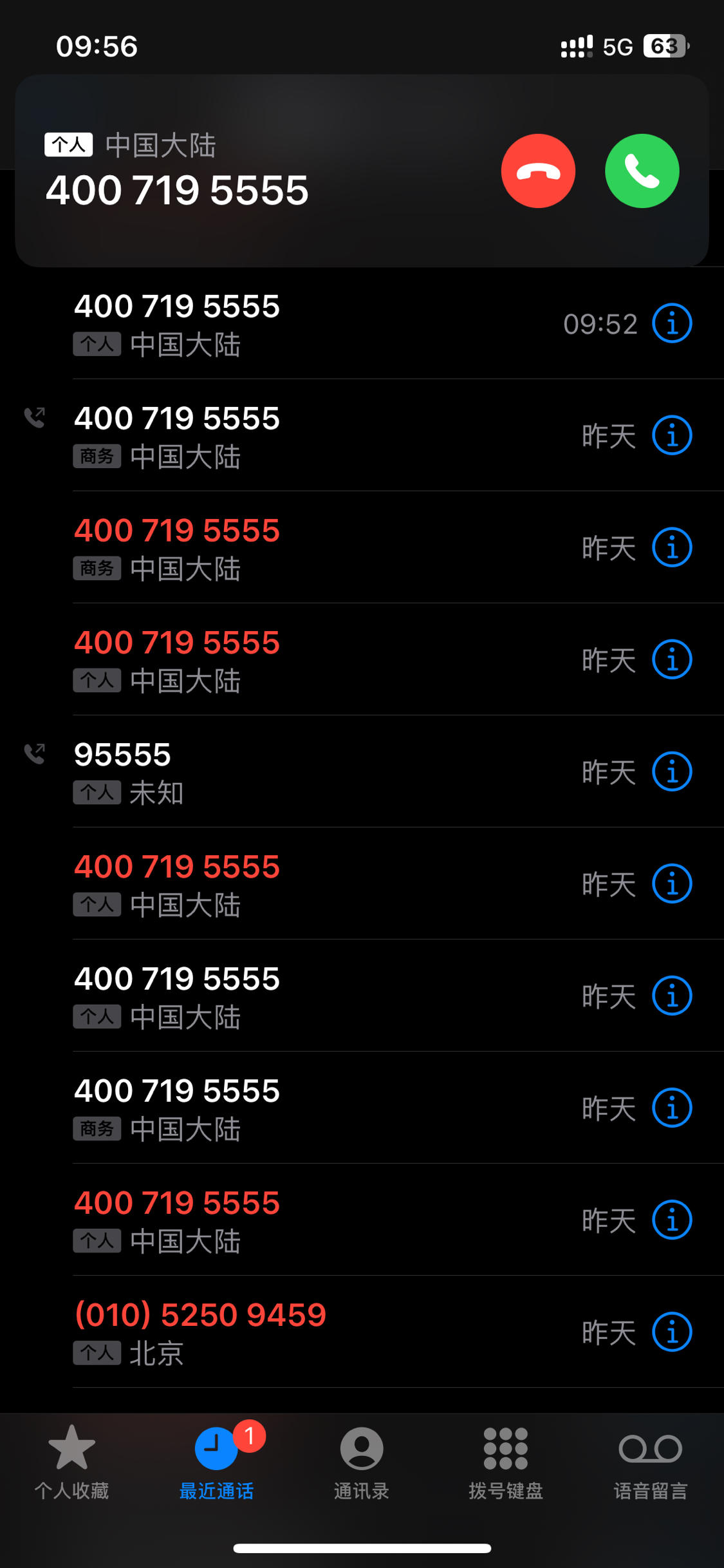Open the 09:52 call entry for 400 719 5555

tap(362, 323)
